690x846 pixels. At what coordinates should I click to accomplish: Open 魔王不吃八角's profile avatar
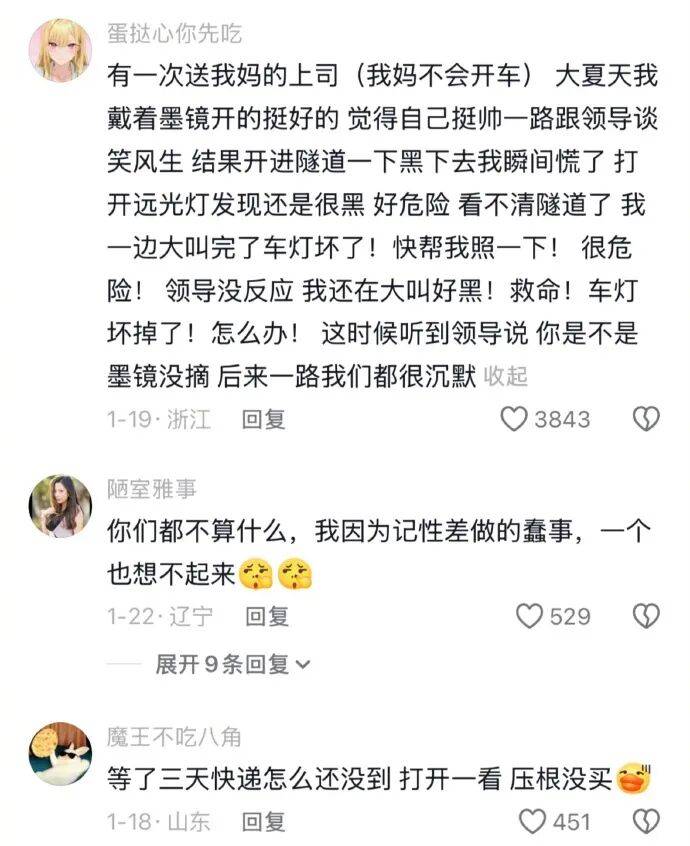[x=61, y=753]
